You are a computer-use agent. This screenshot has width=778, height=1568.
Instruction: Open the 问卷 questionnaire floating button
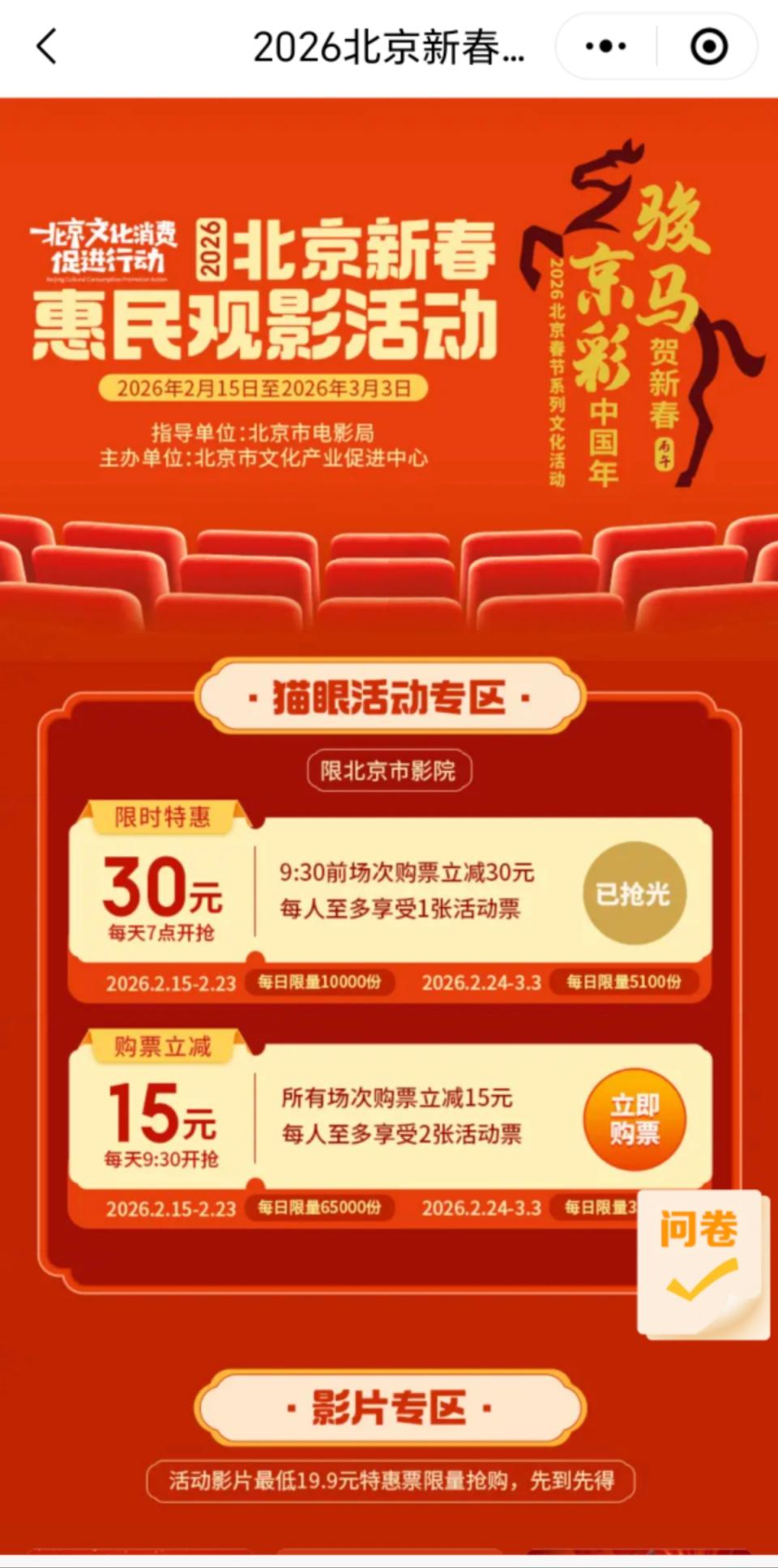click(701, 1261)
